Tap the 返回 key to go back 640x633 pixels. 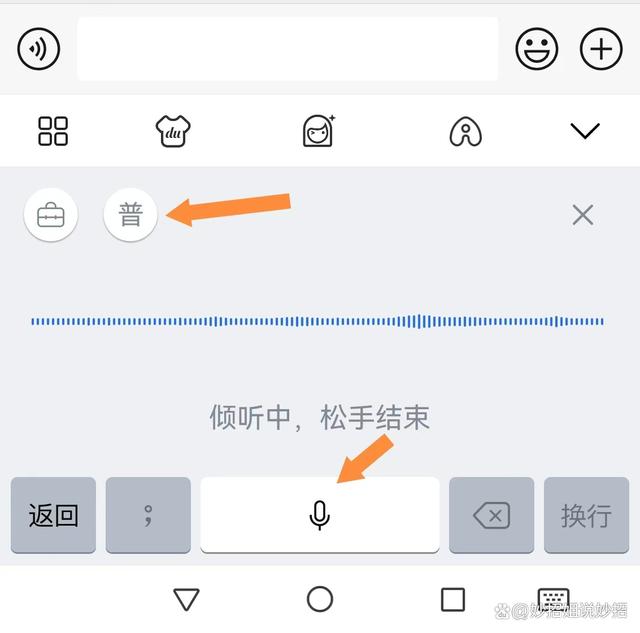[54, 515]
